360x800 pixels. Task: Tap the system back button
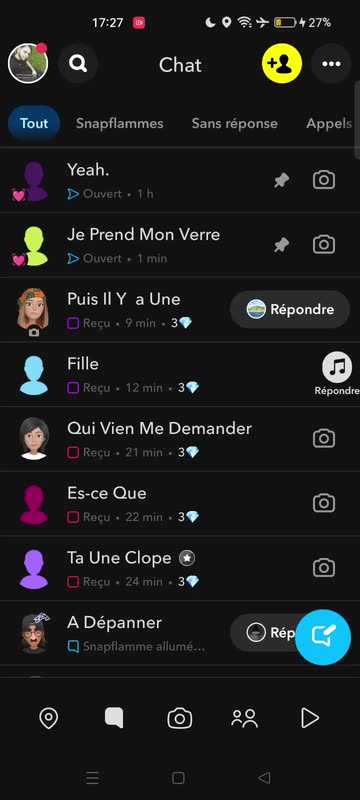point(264,778)
